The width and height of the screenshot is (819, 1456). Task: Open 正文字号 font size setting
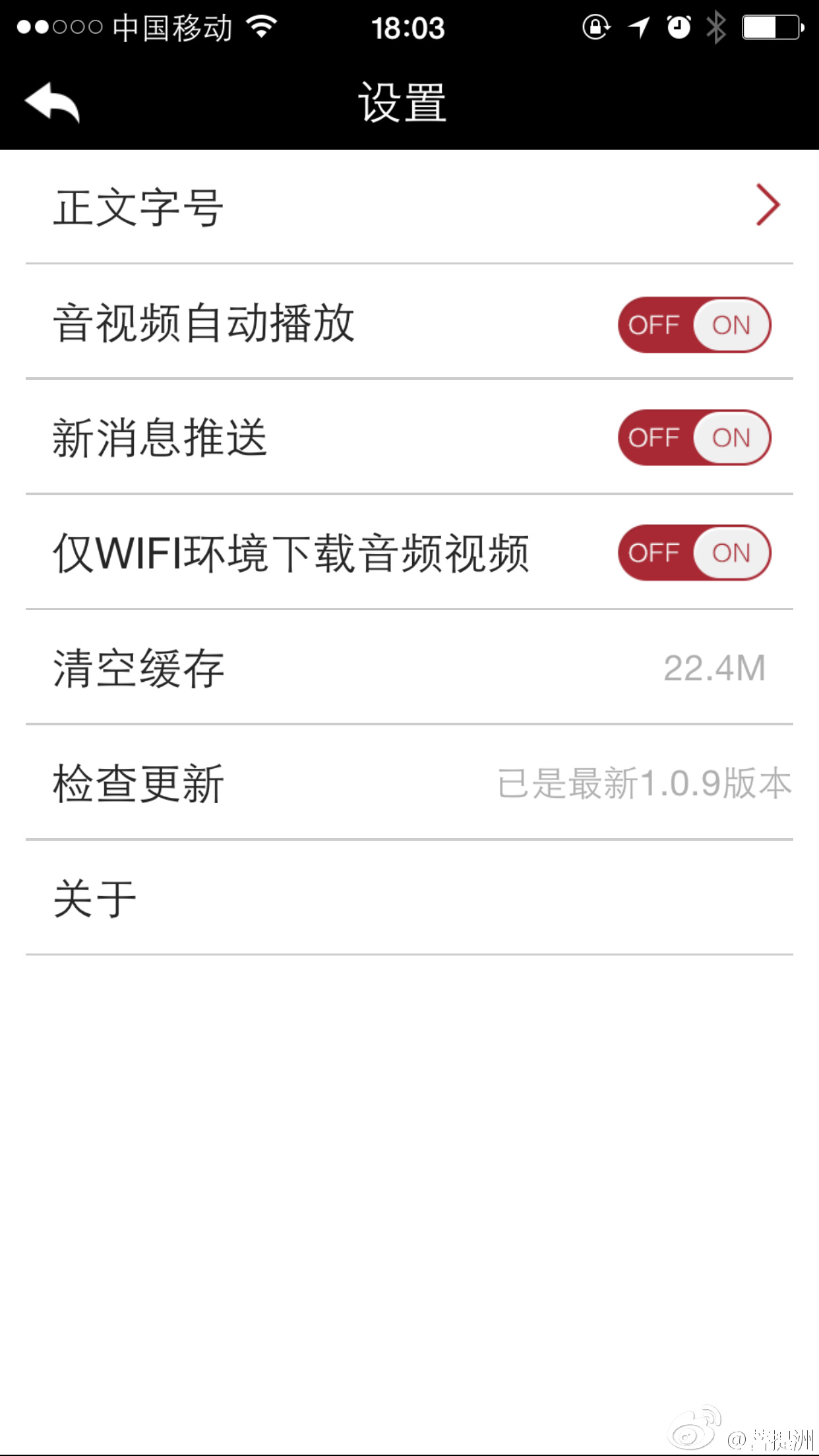coord(409,207)
